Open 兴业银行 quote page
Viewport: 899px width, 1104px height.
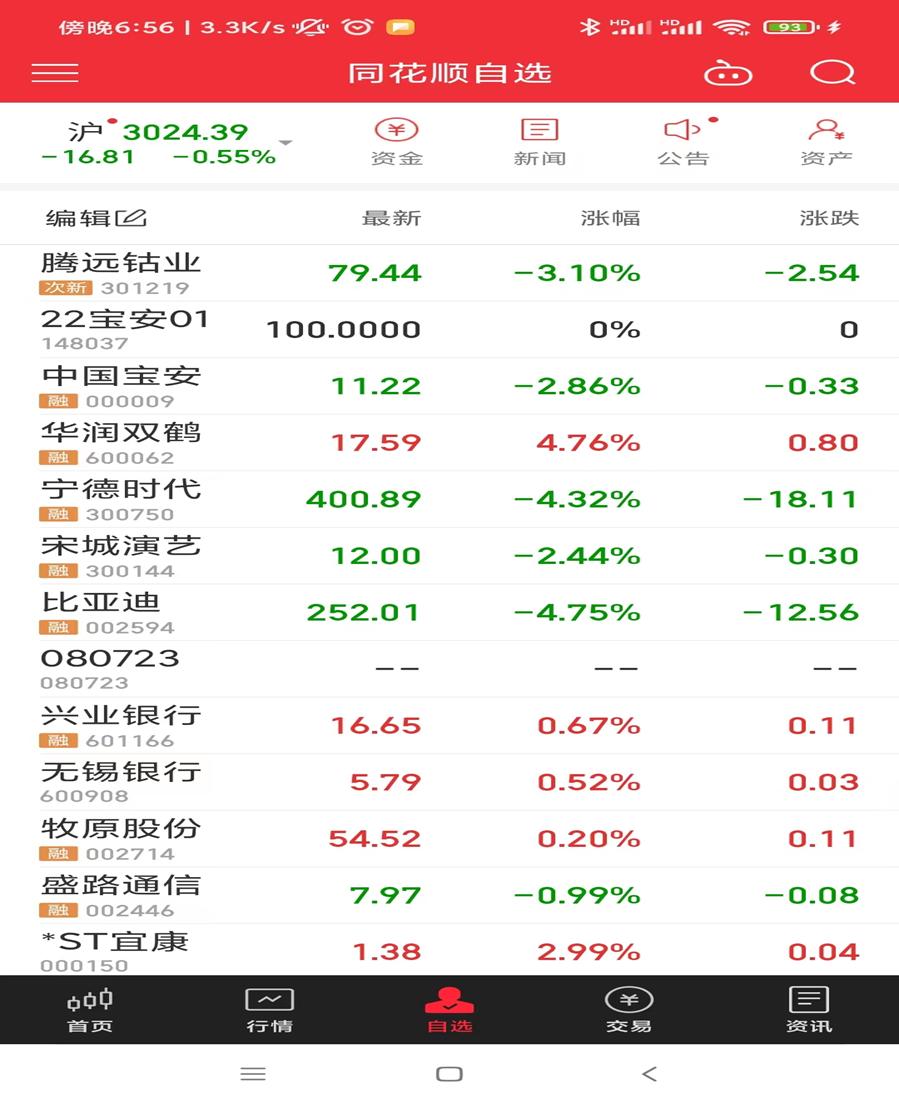121,724
